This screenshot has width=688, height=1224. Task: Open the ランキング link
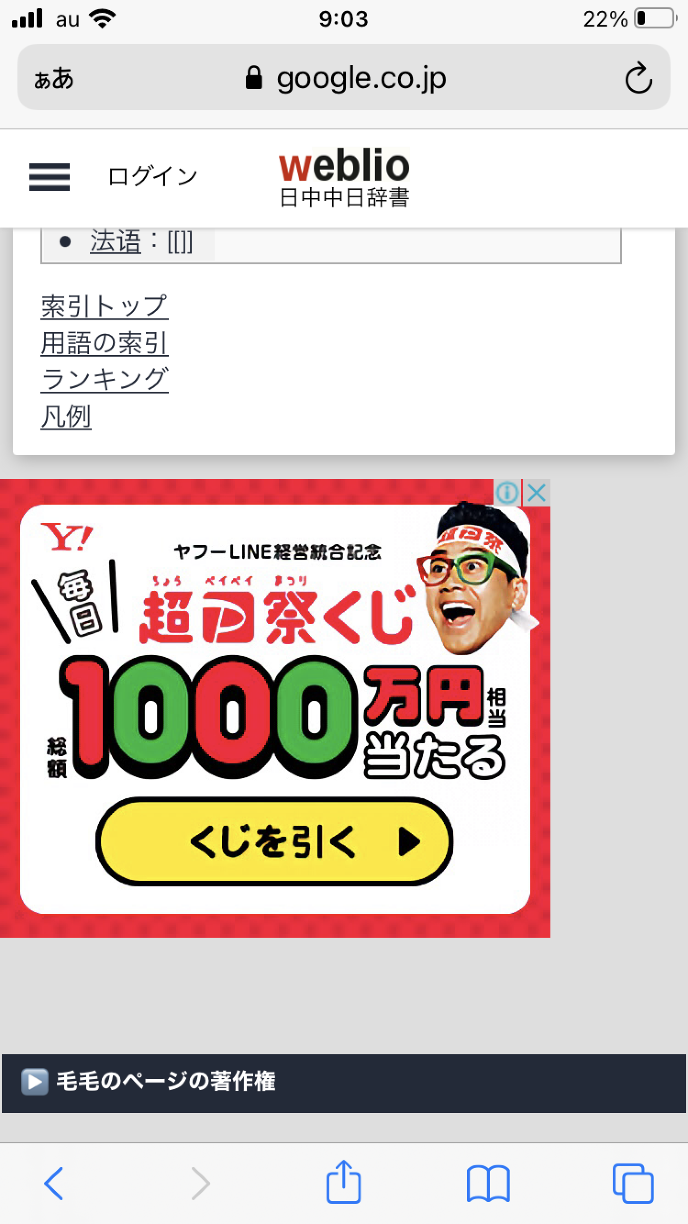[x=104, y=379]
